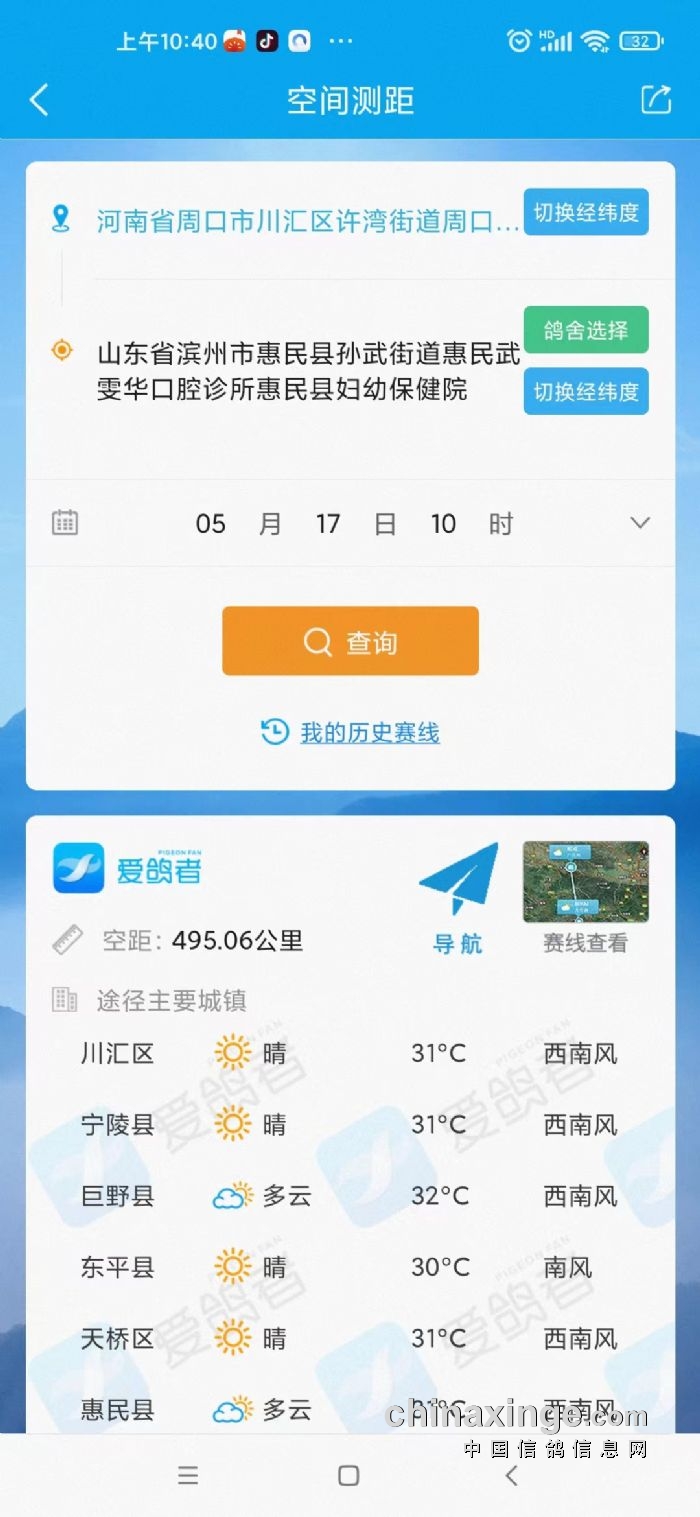Edit the 山东省滨州市惠民县 destination address
This screenshot has width=700, height=1517.
(x=308, y=371)
